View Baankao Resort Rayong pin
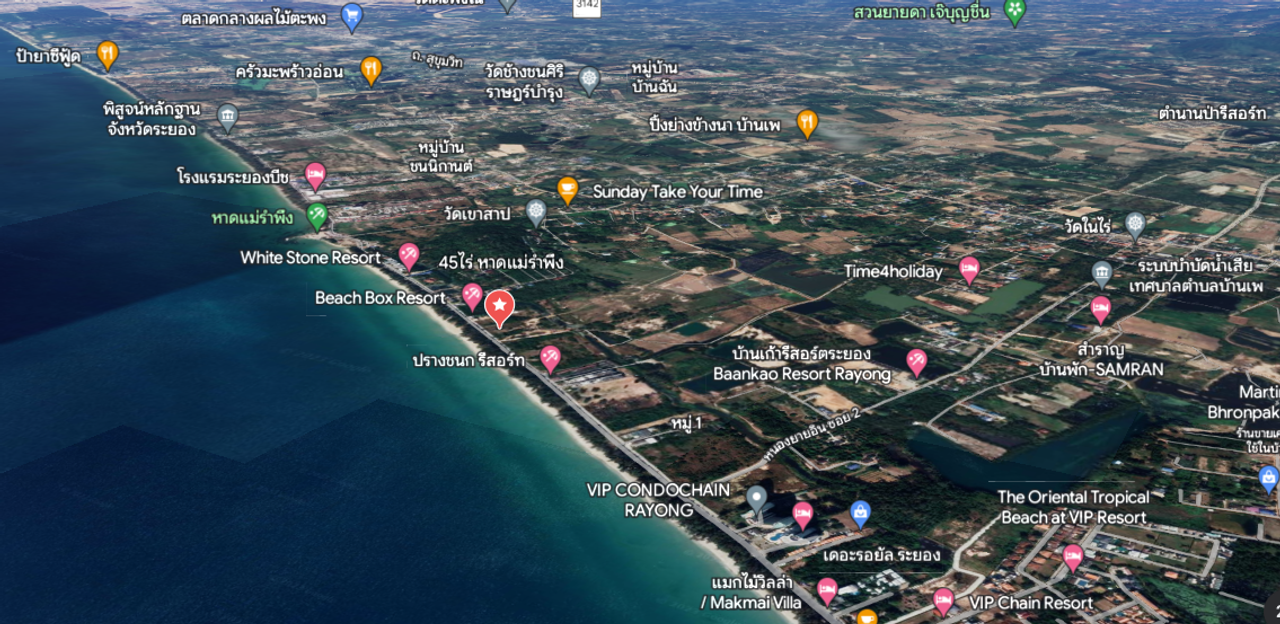This screenshot has height=624, width=1280. coord(916,361)
